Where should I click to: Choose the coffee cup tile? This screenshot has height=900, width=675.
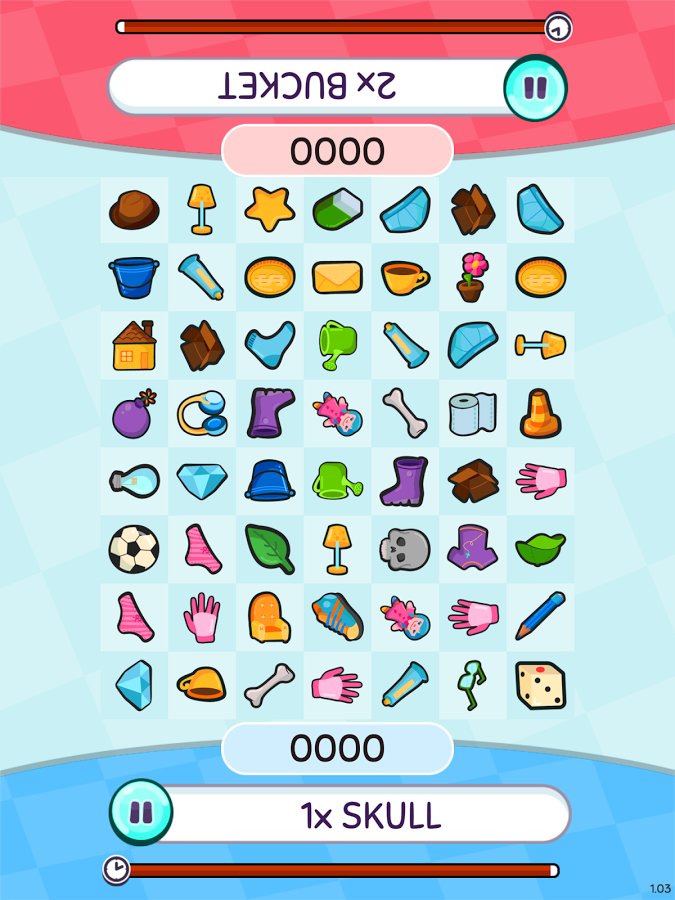(405, 276)
